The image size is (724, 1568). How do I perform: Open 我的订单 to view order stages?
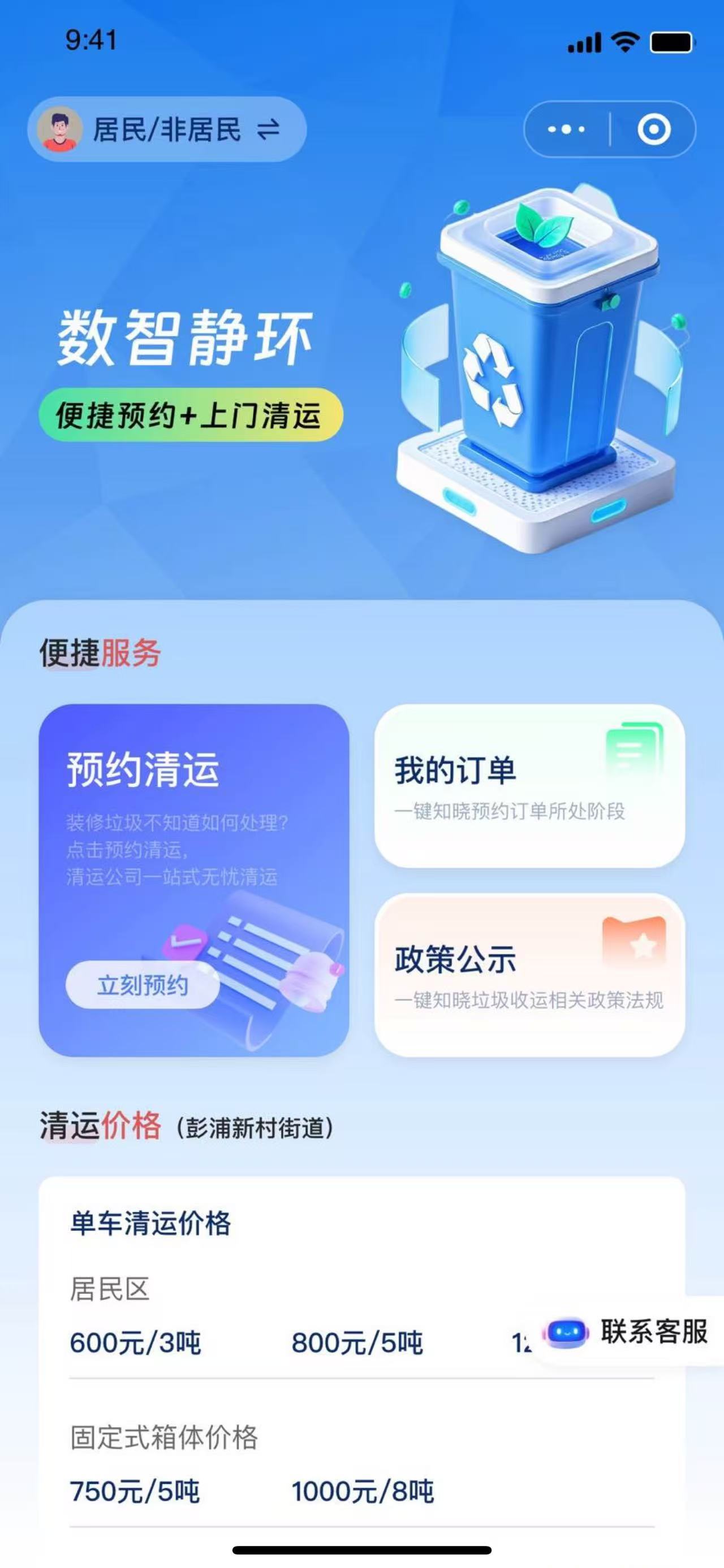tap(528, 786)
